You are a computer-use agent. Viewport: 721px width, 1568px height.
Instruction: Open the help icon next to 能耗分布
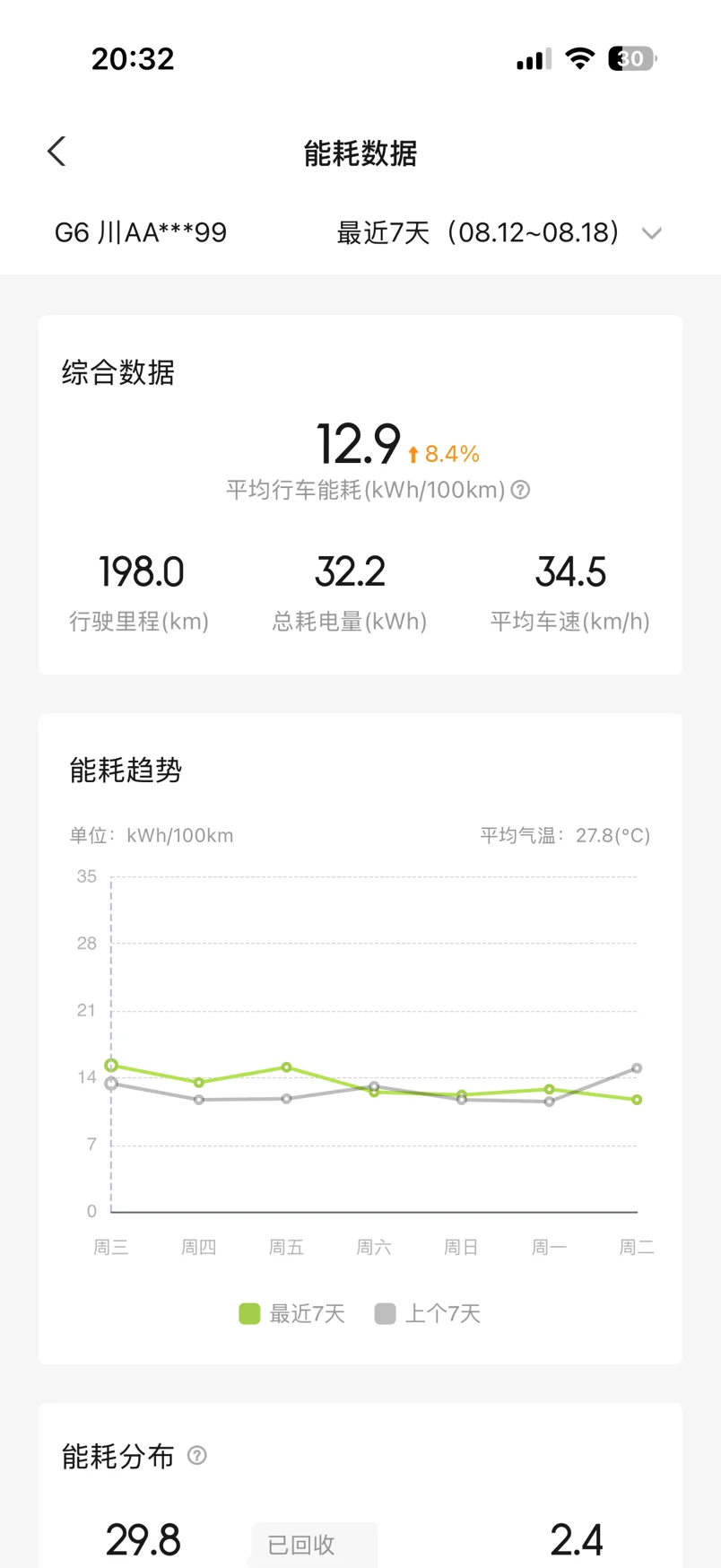197,1455
